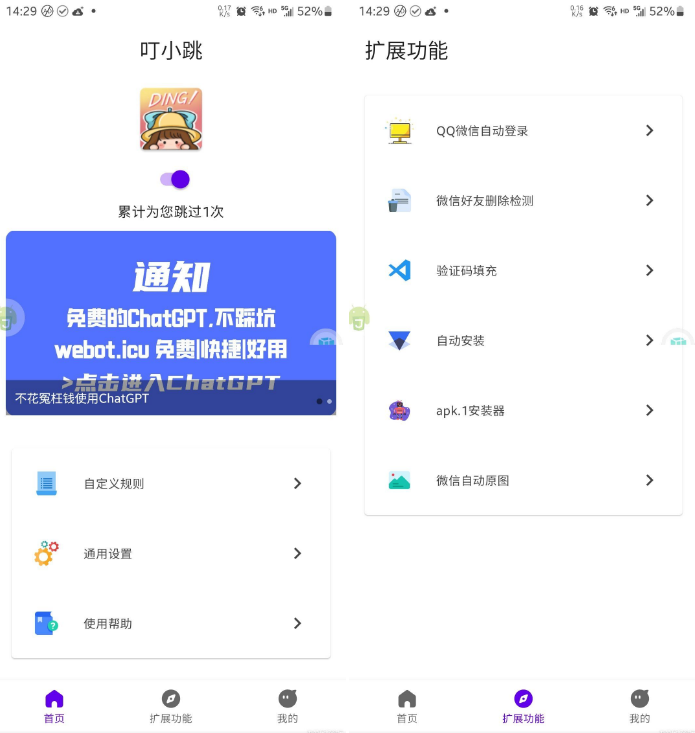
Task: Tap the highlighted 扩展功能 tab
Action: tap(523, 706)
